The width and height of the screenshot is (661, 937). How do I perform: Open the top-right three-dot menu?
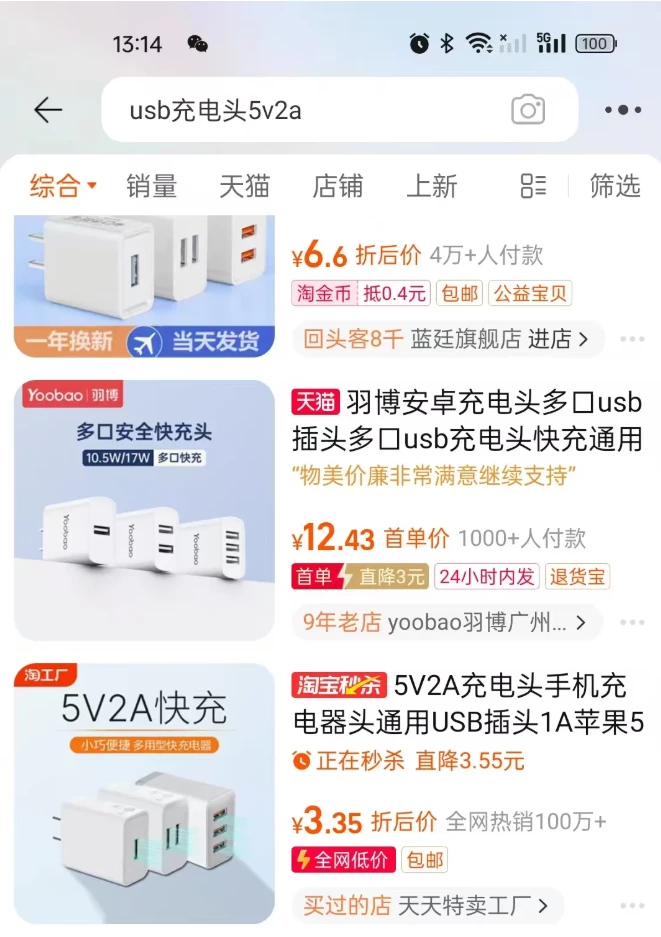622,110
